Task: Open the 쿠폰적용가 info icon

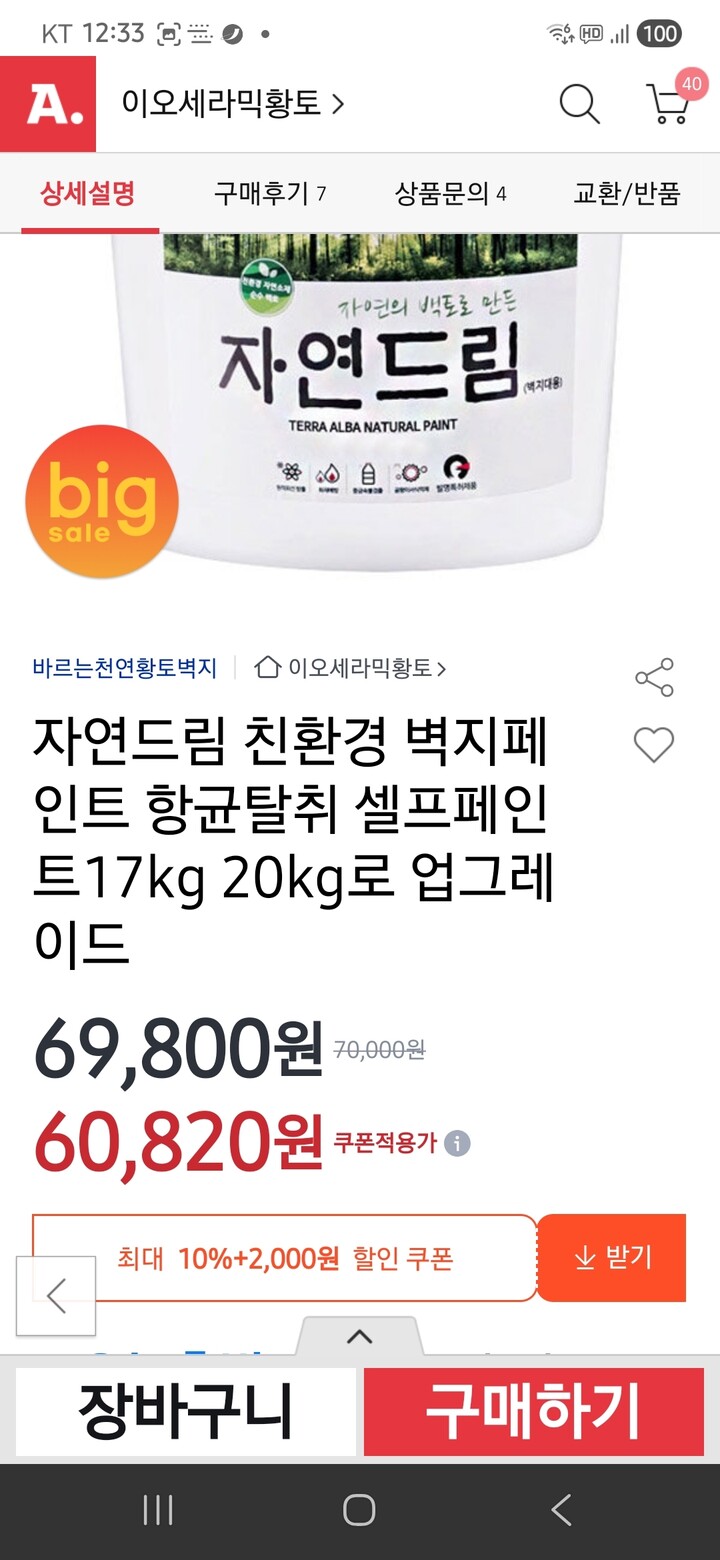Action: click(459, 1145)
